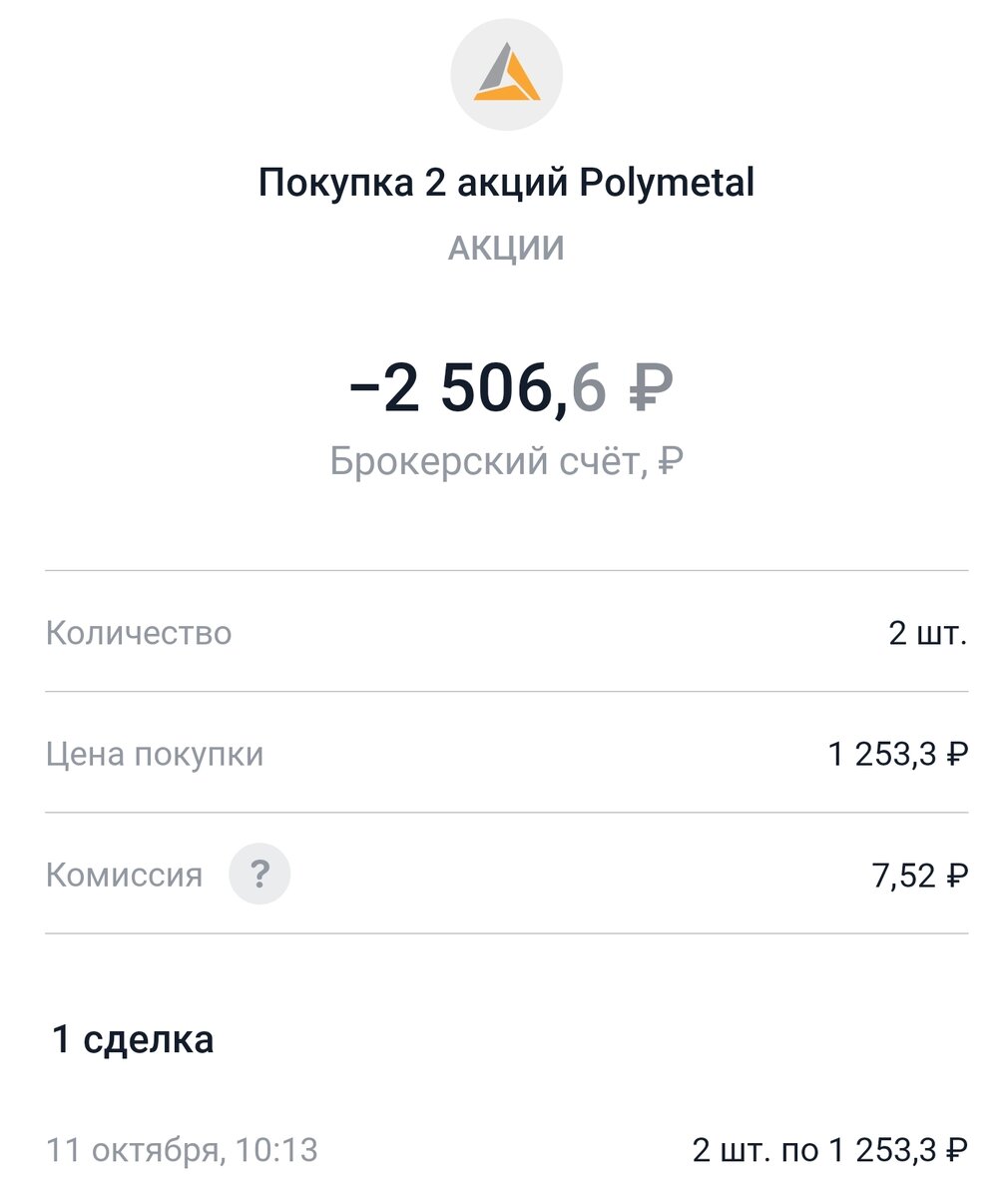Open the commission help question mark
1008x1198 pixels.
point(259,875)
